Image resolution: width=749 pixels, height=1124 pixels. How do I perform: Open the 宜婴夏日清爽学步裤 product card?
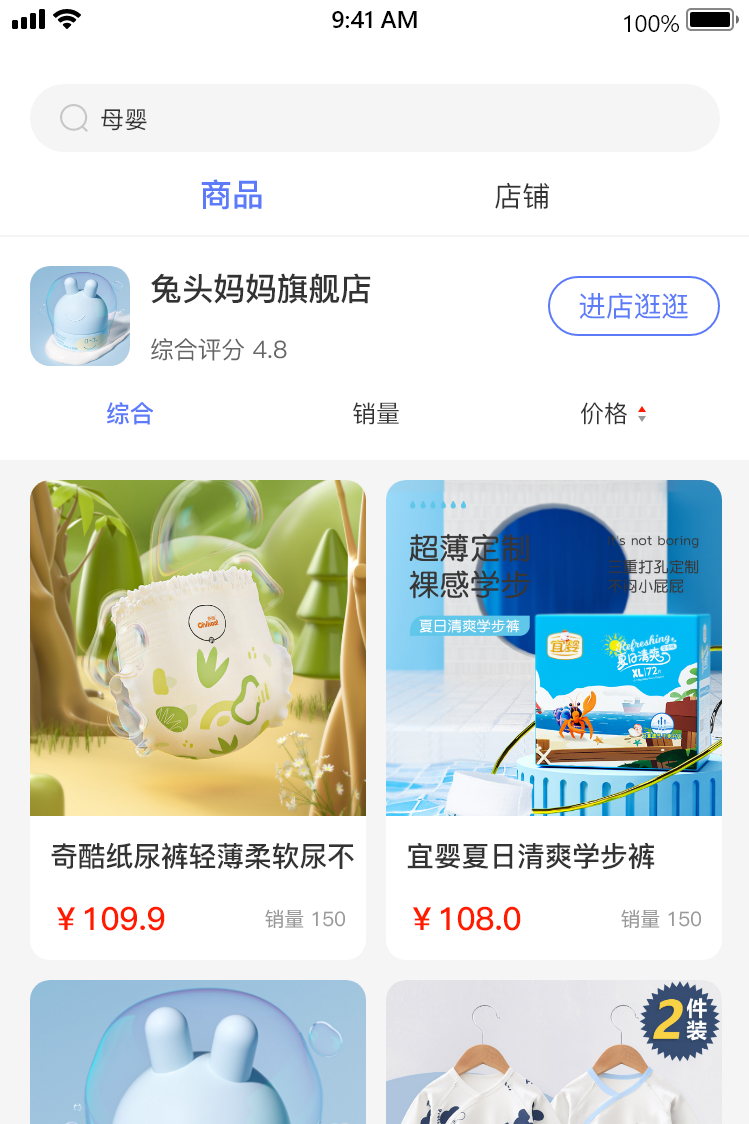coord(553,718)
